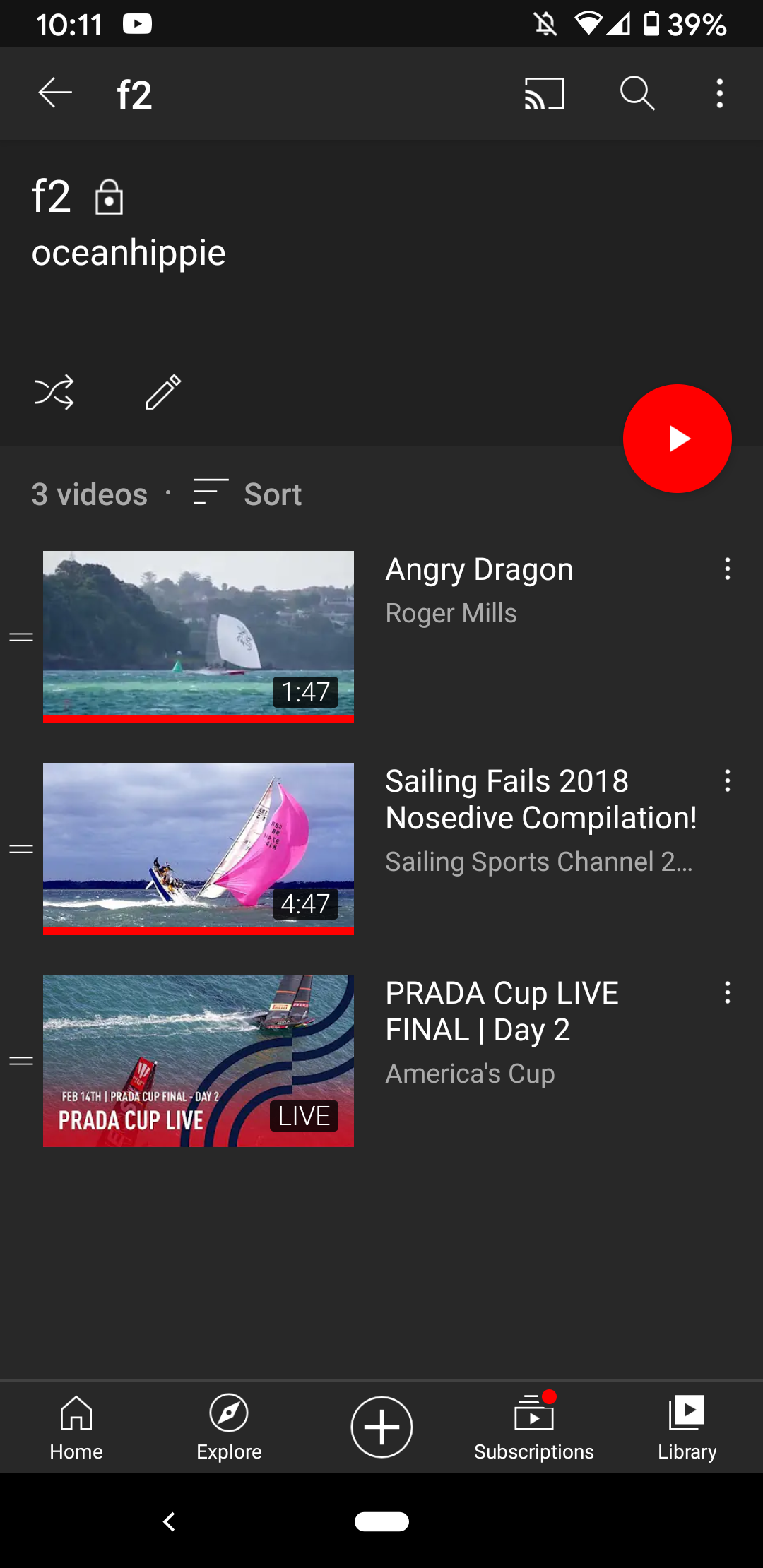Create new content with the plus button
The image size is (763, 1568).
(381, 1427)
